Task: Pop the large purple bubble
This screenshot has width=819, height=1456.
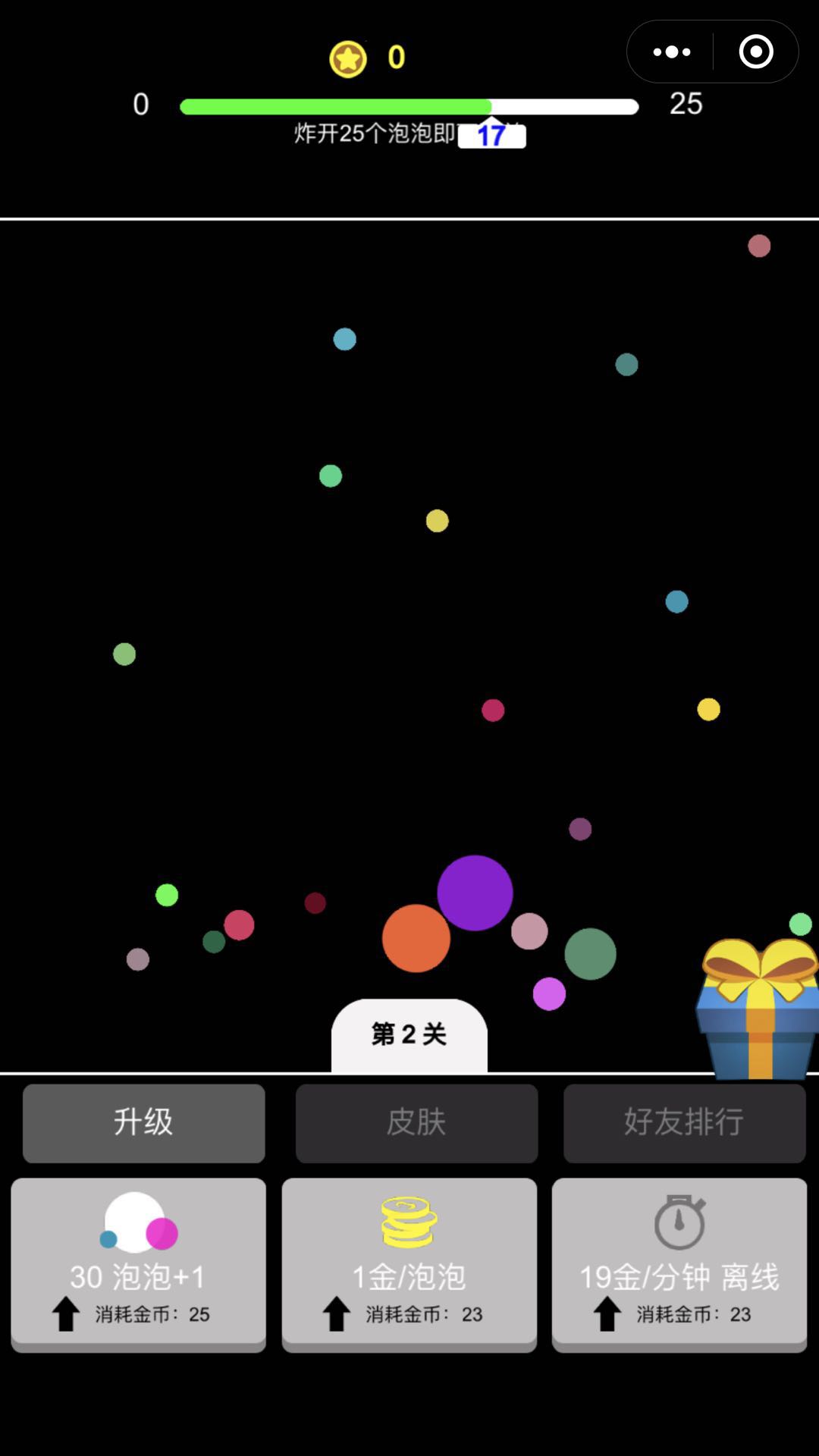Action: [475, 893]
